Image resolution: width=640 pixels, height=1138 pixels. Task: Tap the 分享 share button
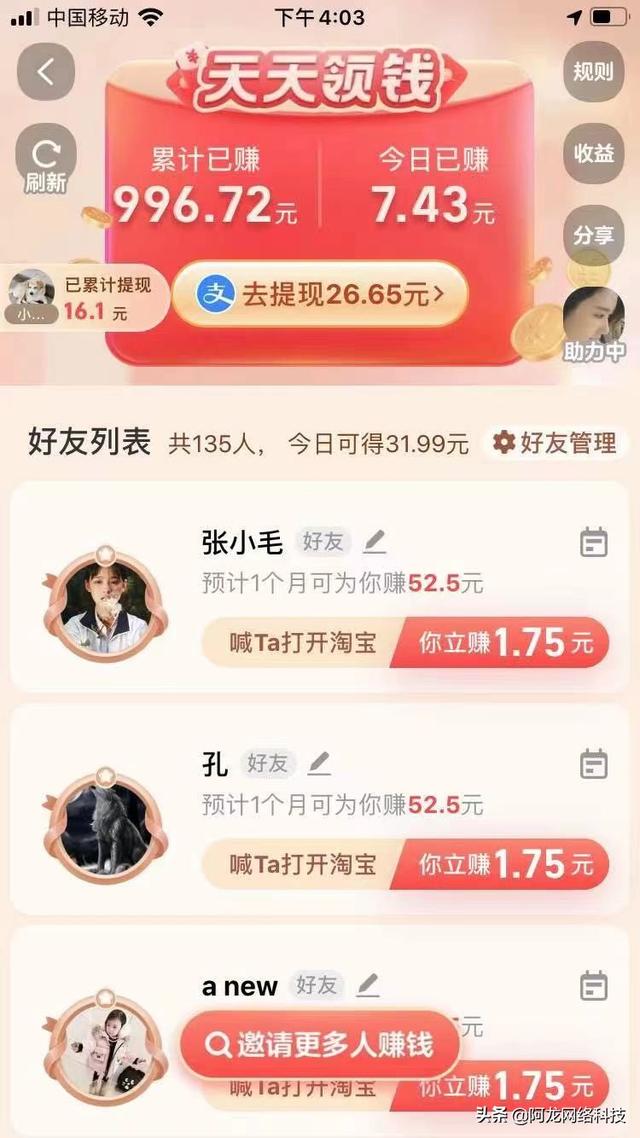click(593, 235)
